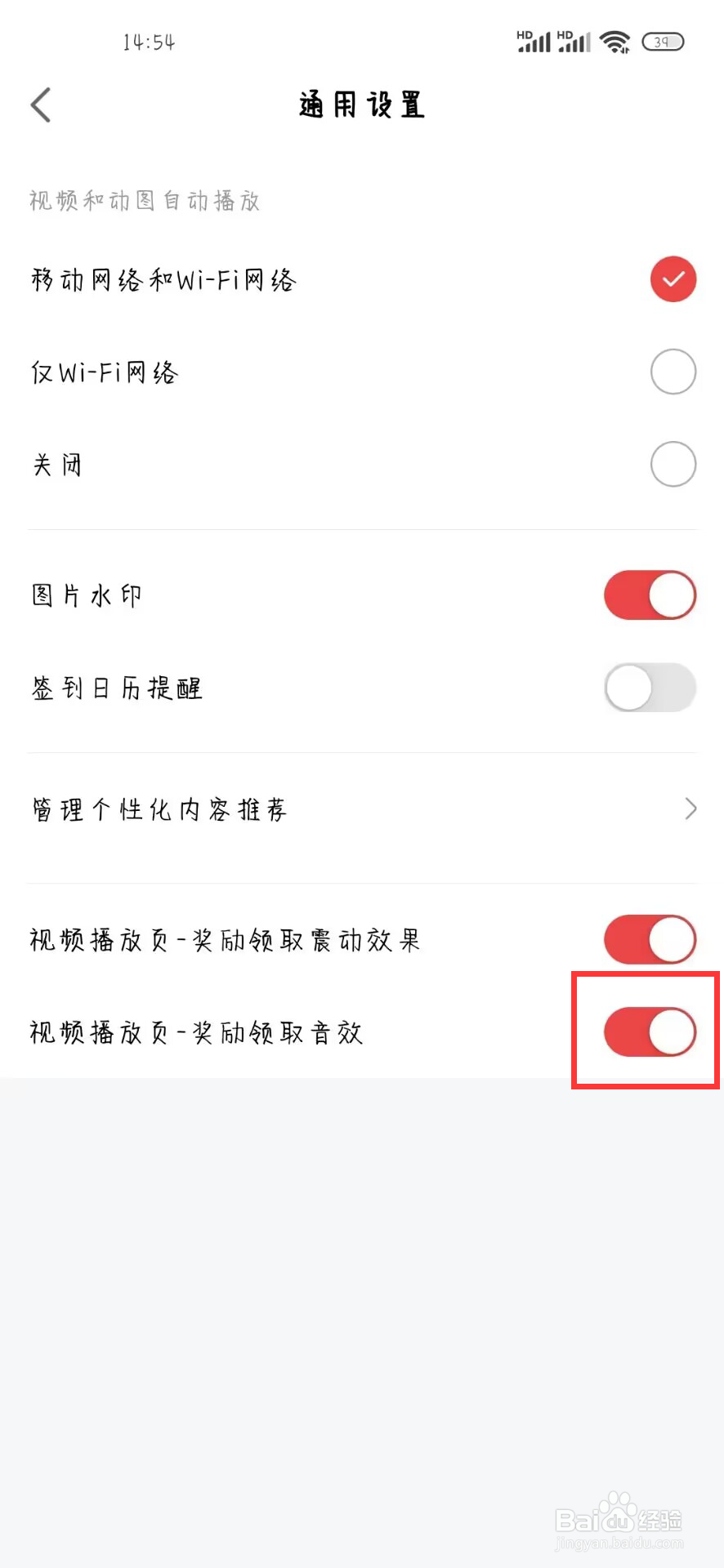Tap the battery indicator in the status bar
This screenshot has width=724, height=1568.
664,42
